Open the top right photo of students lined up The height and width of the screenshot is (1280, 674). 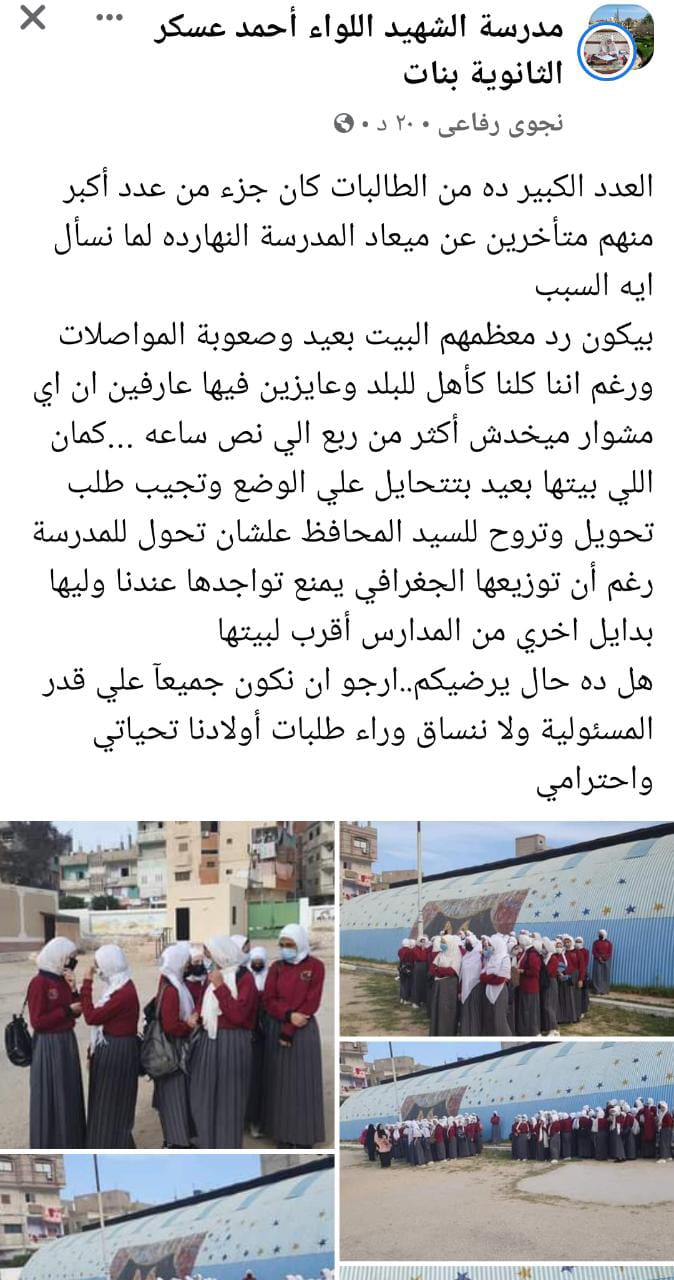click(506, 928)
